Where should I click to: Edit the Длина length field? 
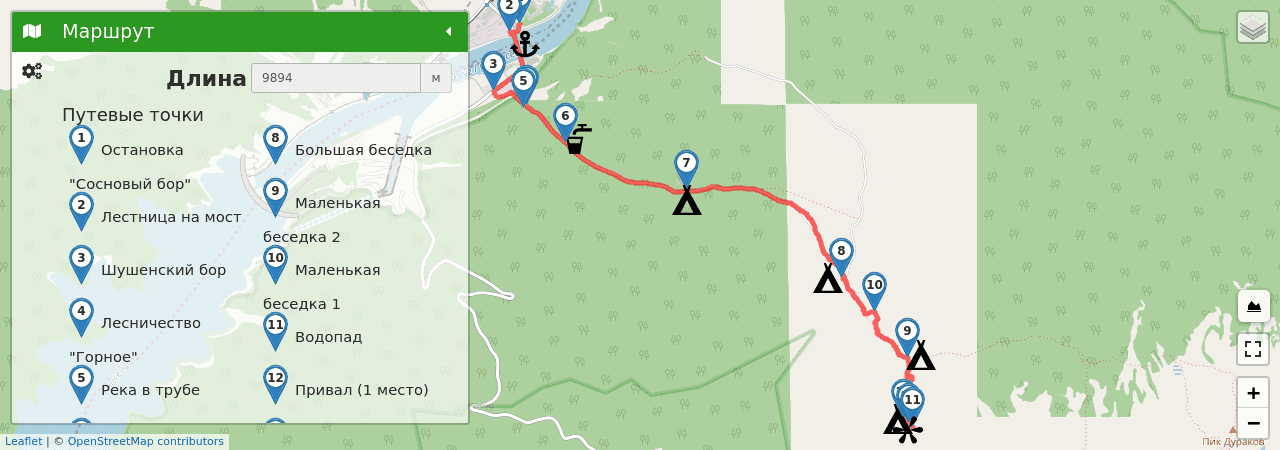point(335,78)
